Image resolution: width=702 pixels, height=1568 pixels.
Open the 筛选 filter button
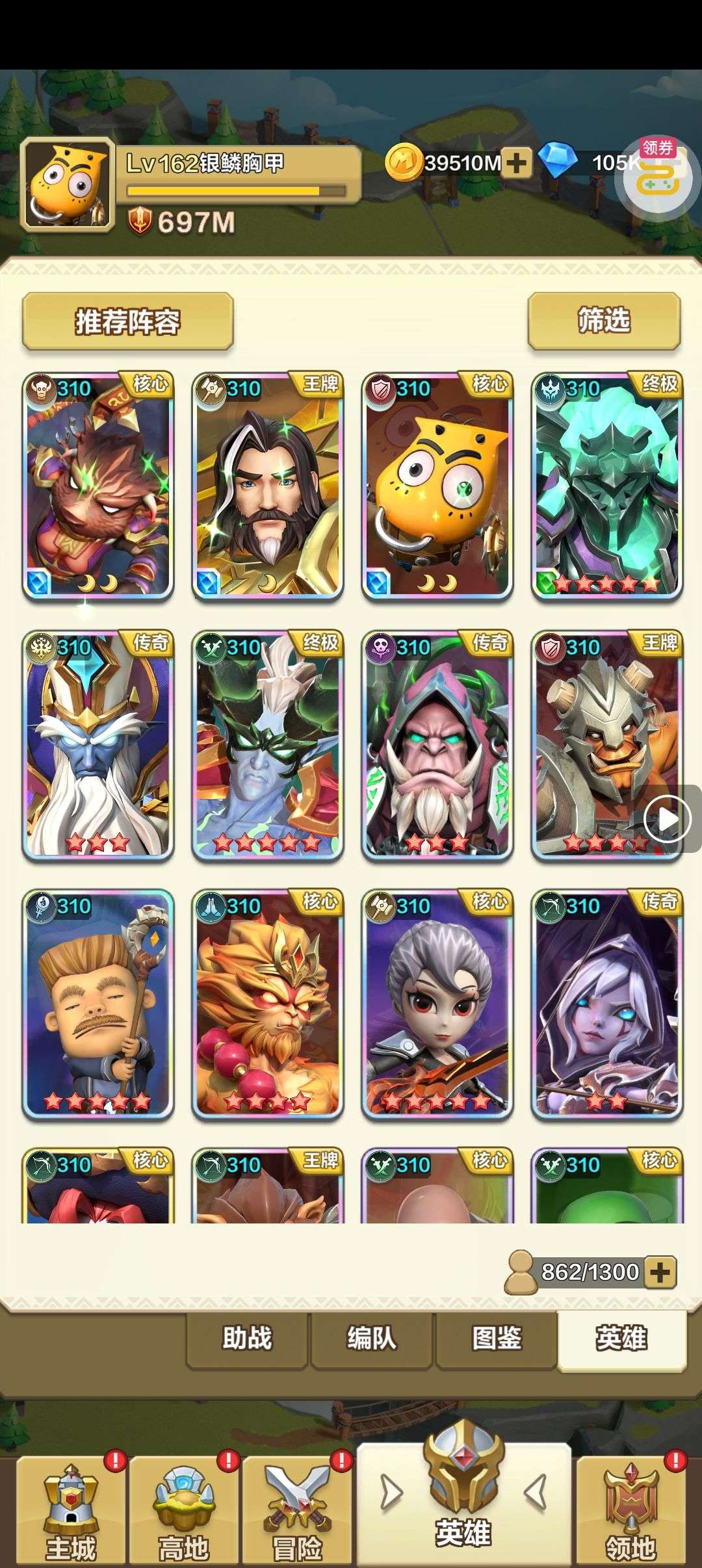point(604,320)
